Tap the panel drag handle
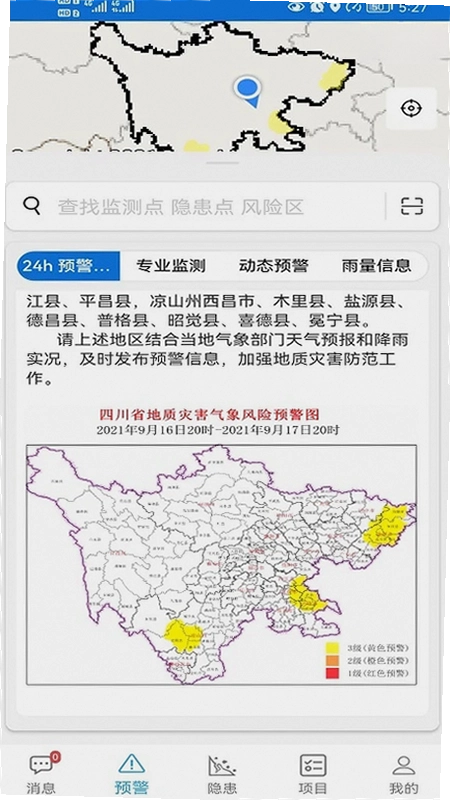 pos(223,163)
